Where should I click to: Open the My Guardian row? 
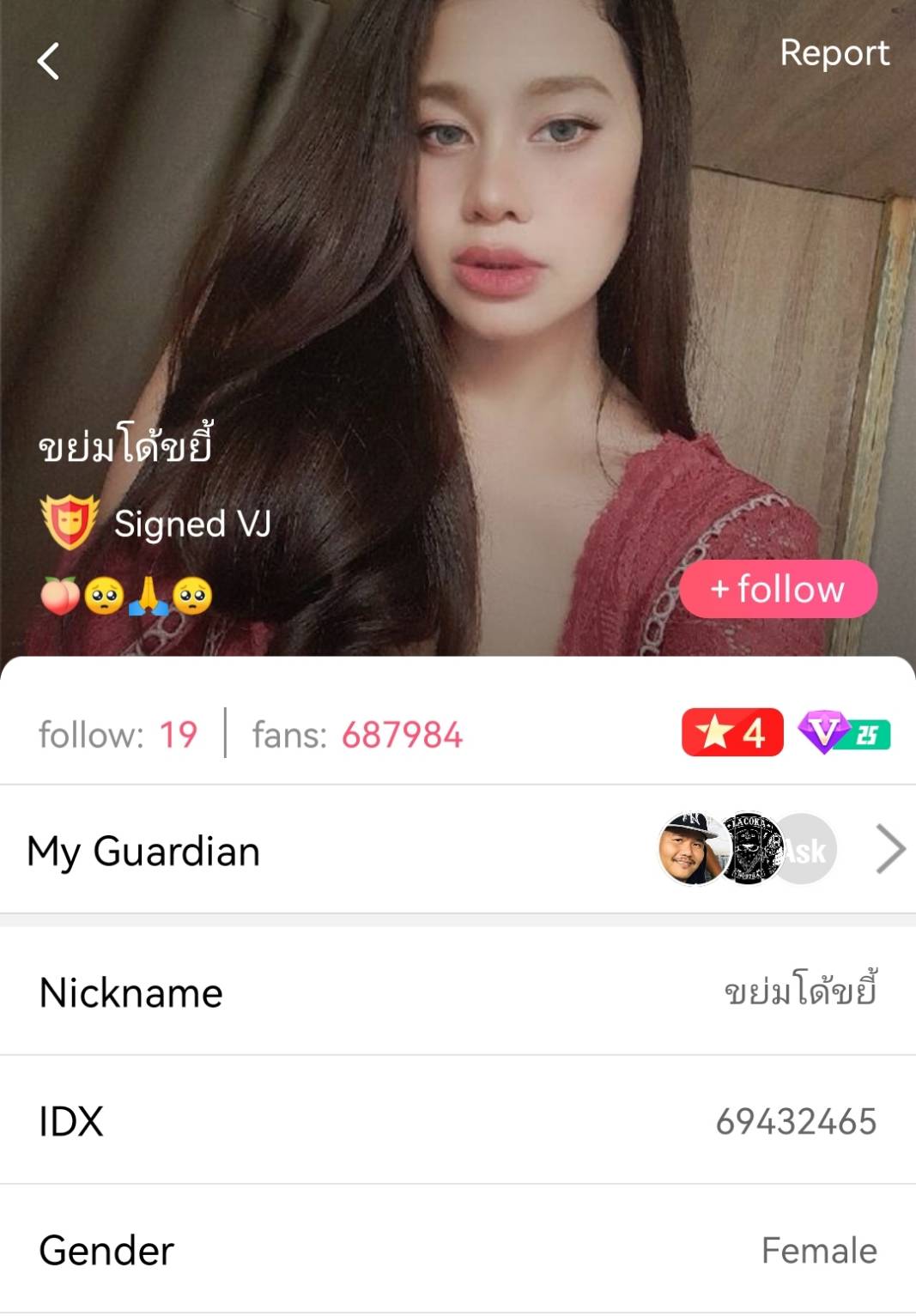click(x=143, y=851)
